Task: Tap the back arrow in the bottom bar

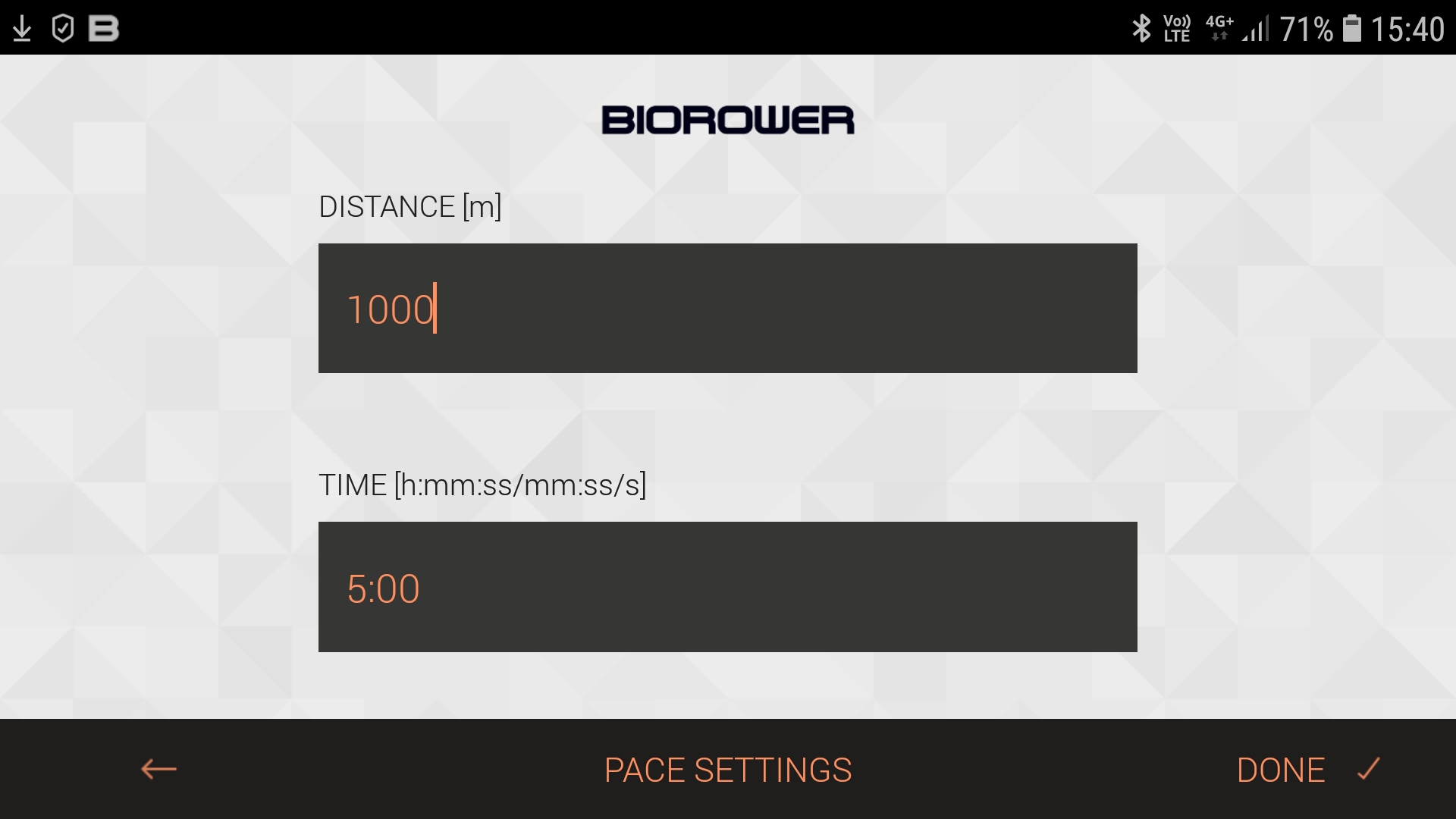Action: 158,769
